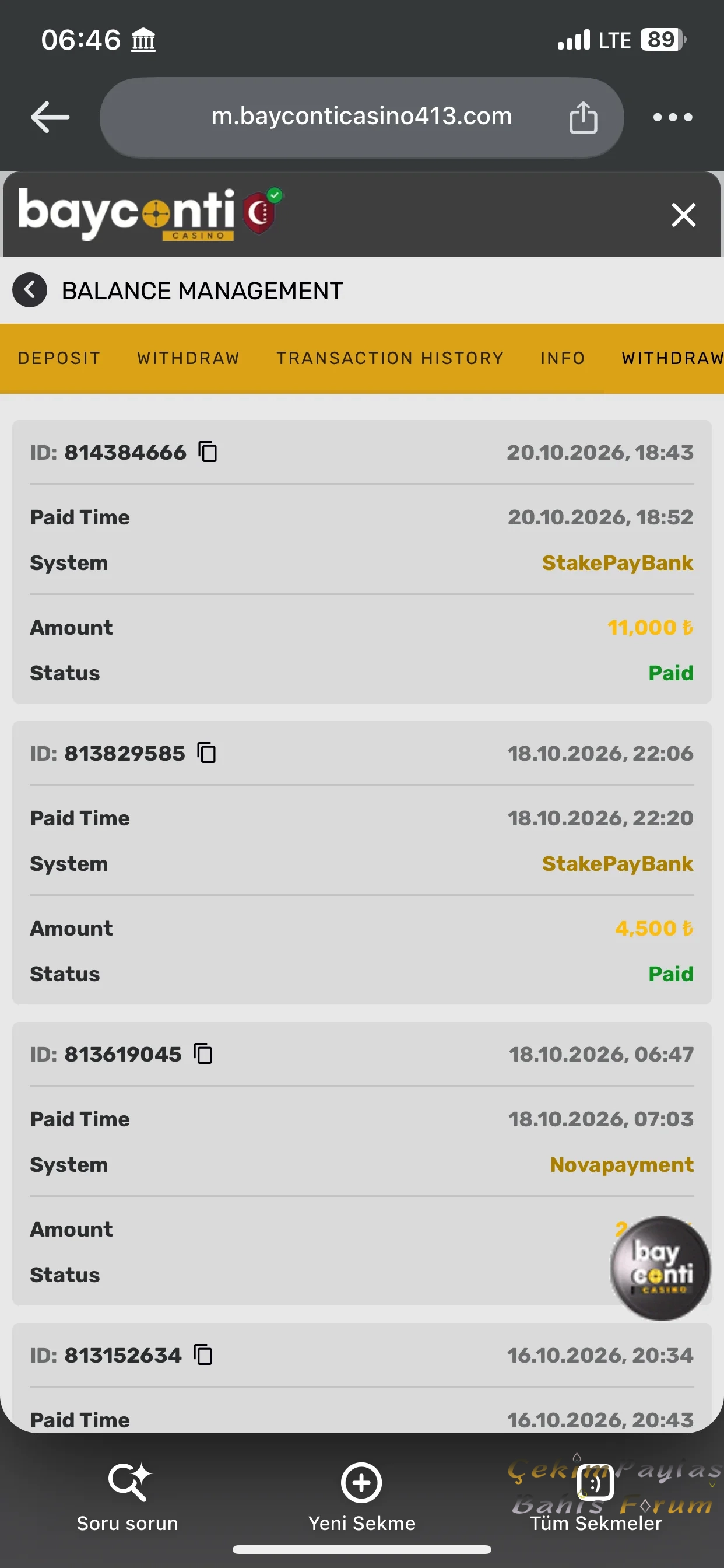
Task: Select the Transaction History tab
Action: (390, 358)
